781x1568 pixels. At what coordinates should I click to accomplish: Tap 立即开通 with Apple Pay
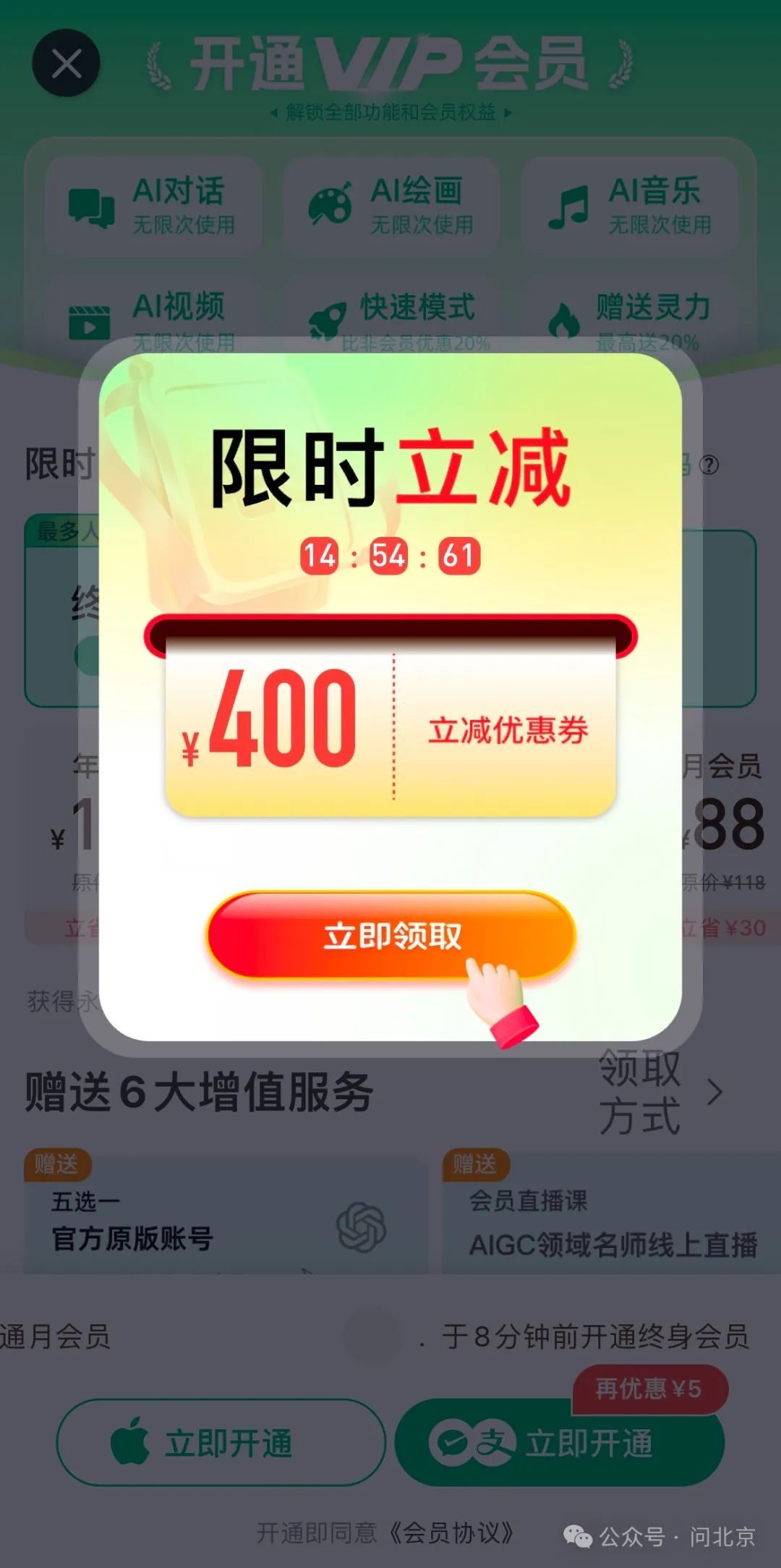pyautogui.click(x=221, y=1443)
